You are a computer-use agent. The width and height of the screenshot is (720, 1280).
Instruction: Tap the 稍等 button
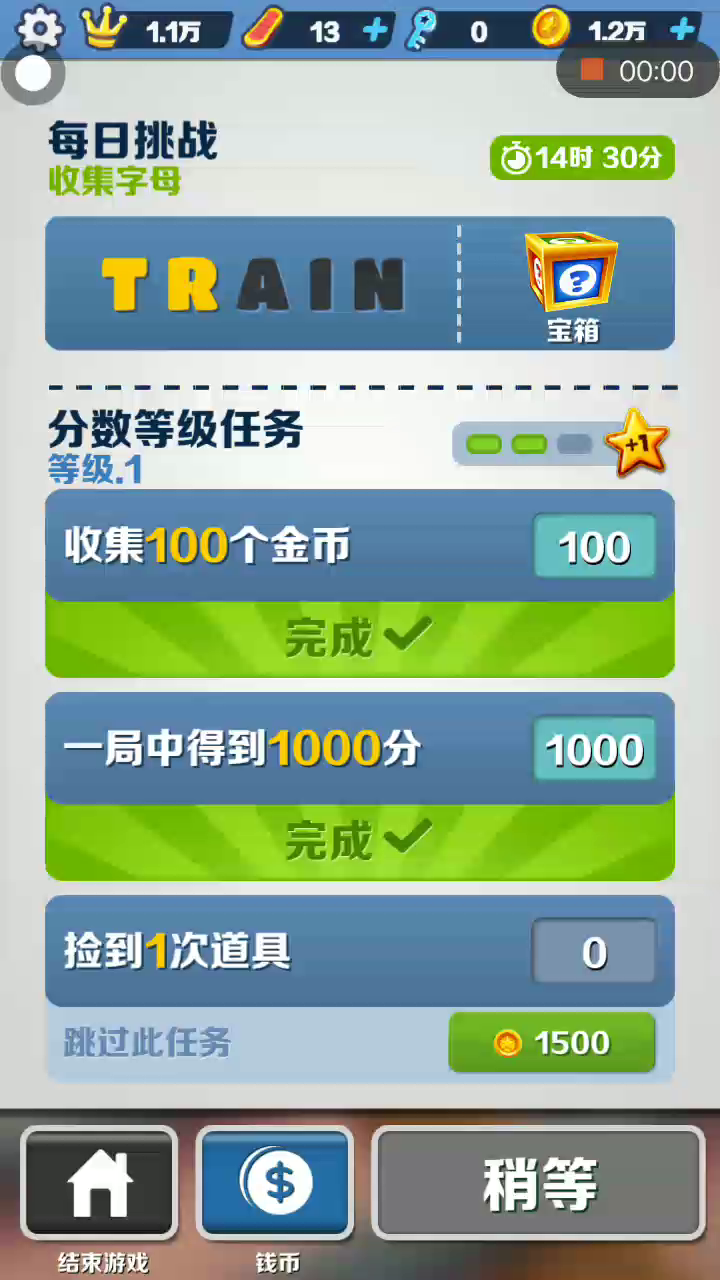[x=539, y=1184]
